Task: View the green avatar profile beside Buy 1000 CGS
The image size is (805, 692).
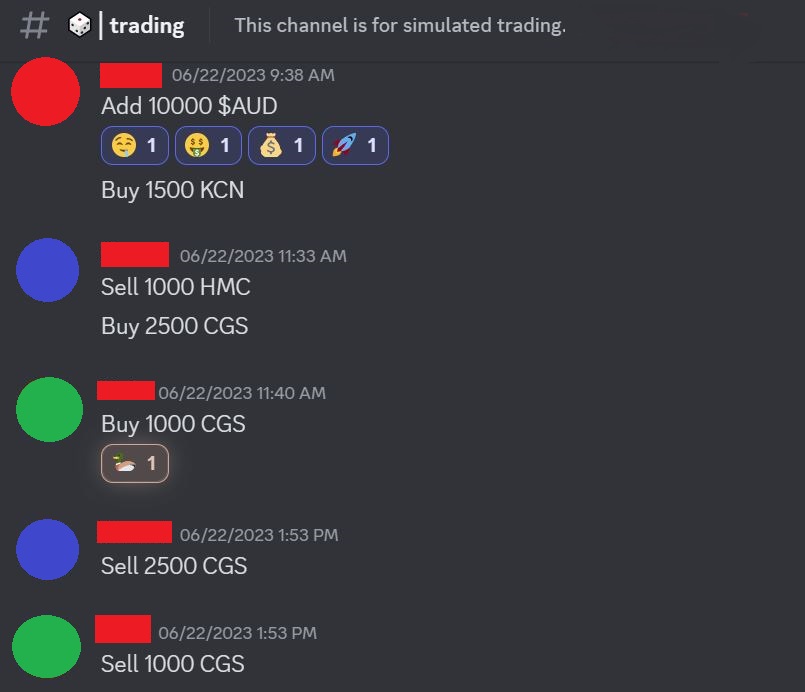Action: click(x=49, y=409)
